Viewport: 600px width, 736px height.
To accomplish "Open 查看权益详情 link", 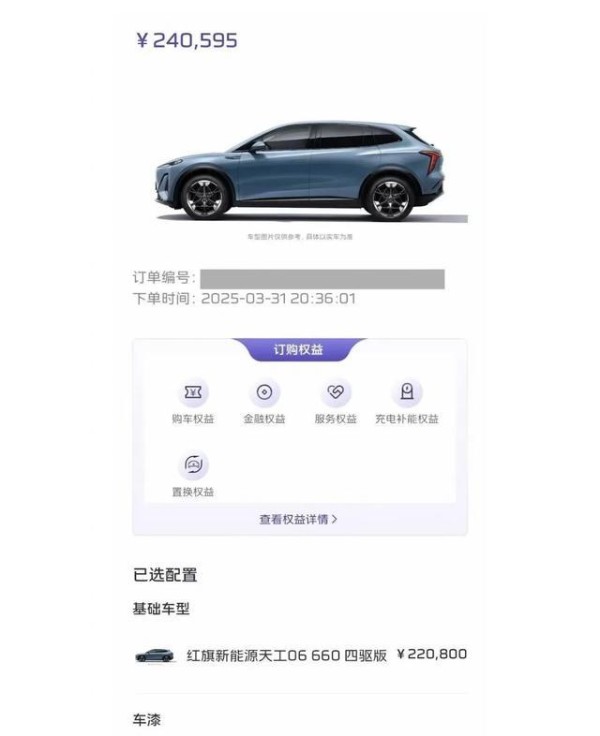I will coord(298,519).
